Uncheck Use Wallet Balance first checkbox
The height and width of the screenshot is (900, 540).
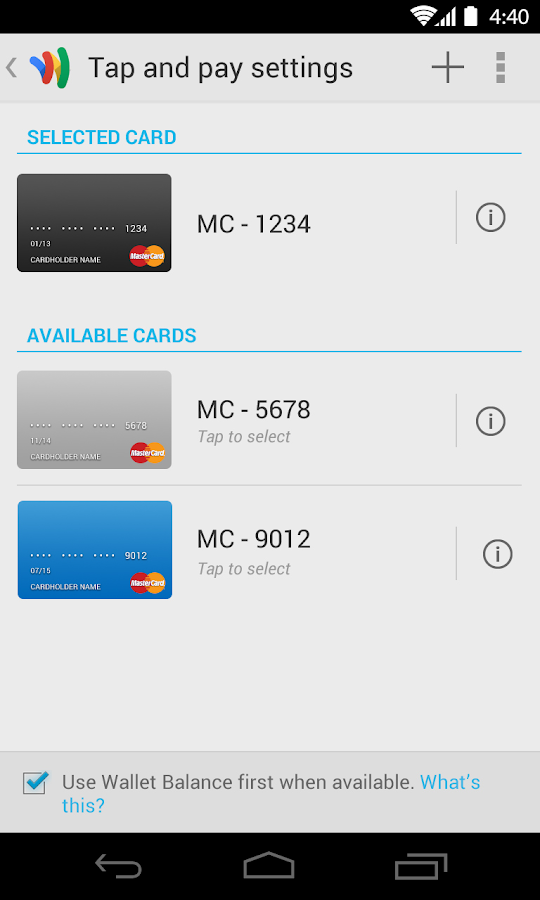click(x=34, y=783)
